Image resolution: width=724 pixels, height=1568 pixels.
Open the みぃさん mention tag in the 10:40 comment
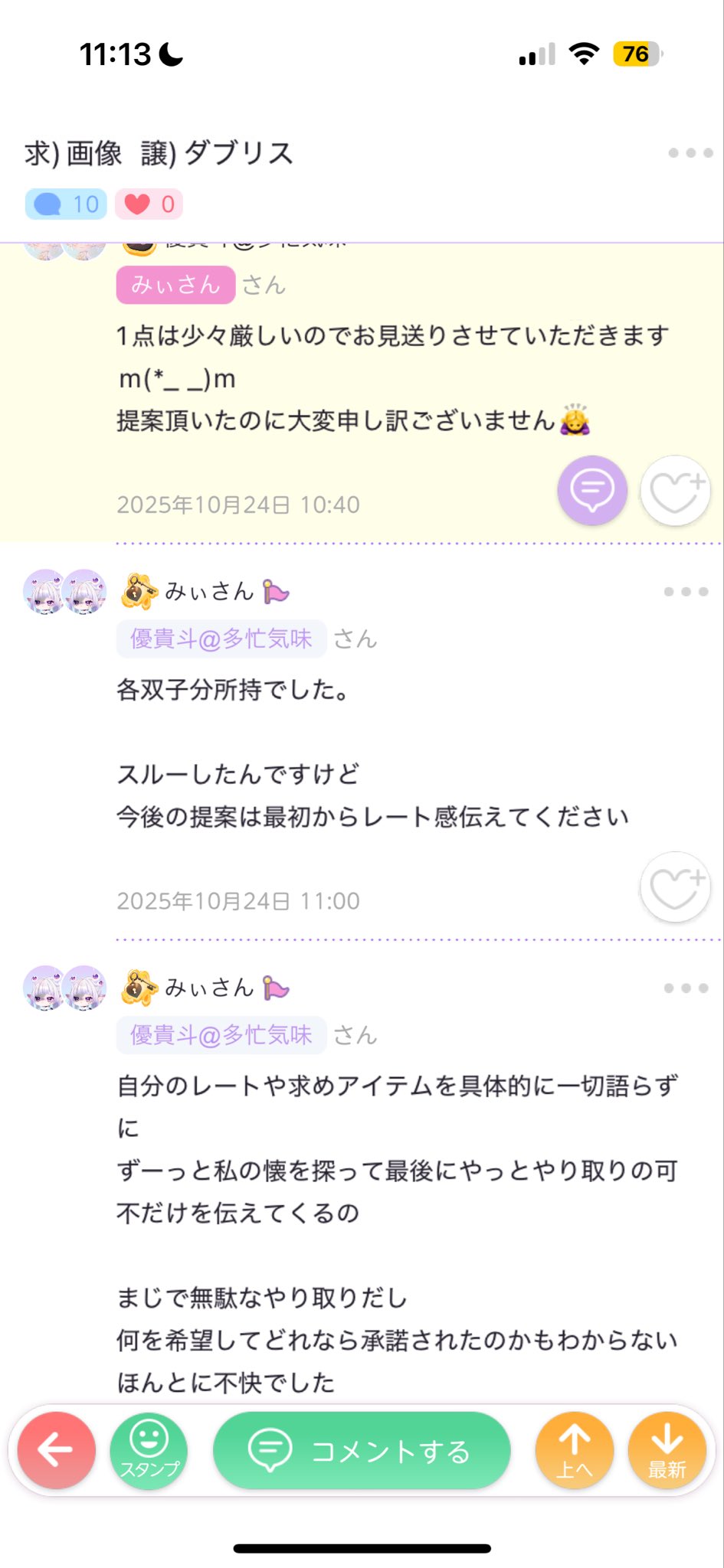click(175, 285)
